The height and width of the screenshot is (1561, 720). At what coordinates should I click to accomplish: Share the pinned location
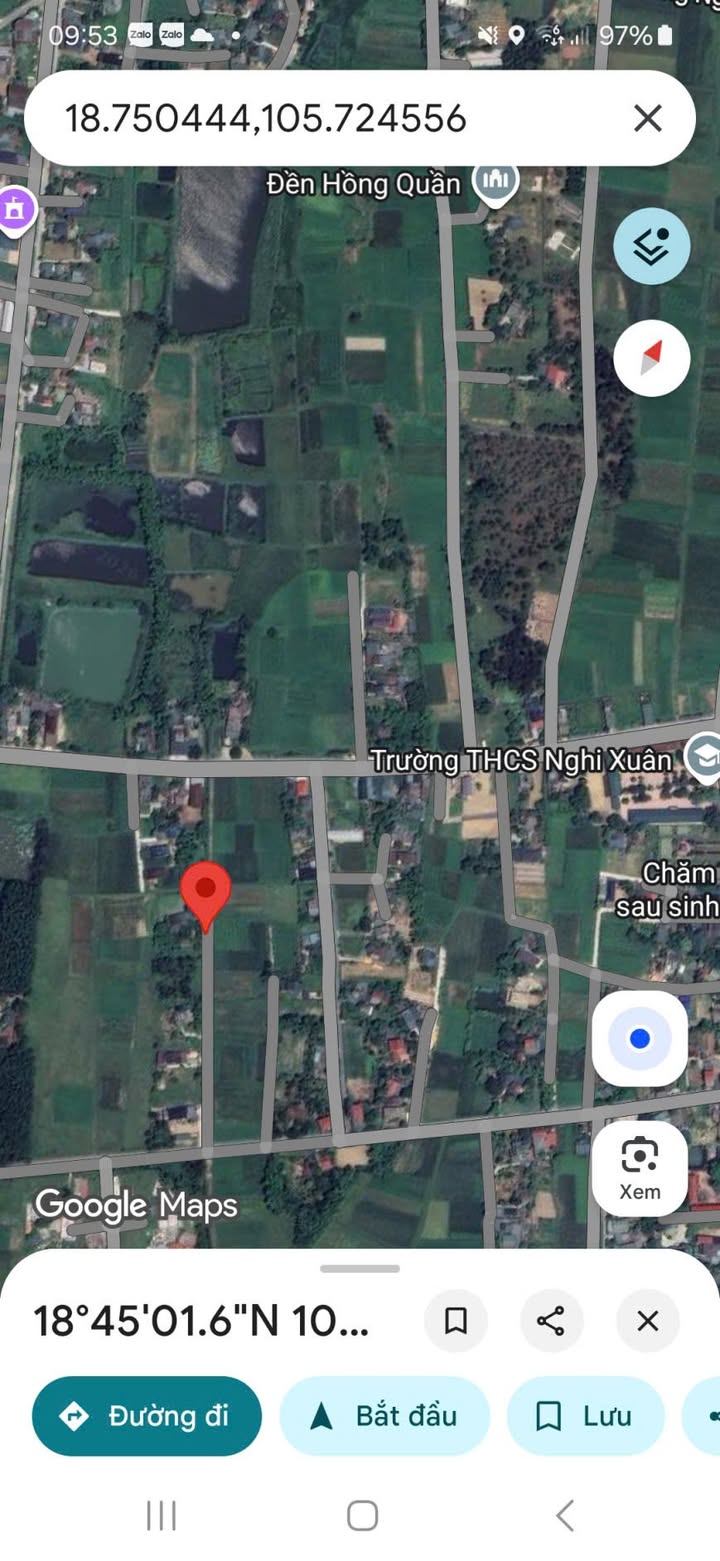tap(551, 1321)
